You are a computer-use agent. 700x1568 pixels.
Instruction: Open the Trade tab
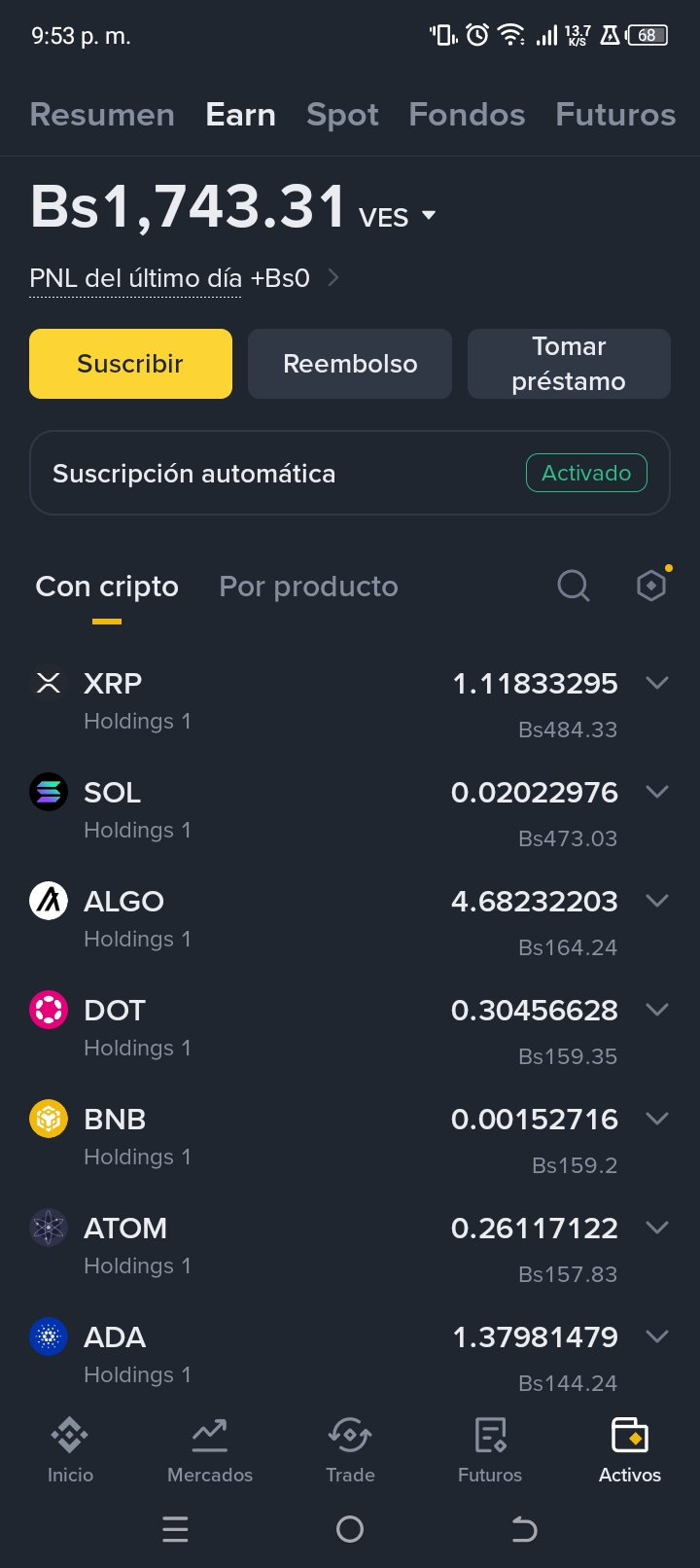coord(350,1449)
